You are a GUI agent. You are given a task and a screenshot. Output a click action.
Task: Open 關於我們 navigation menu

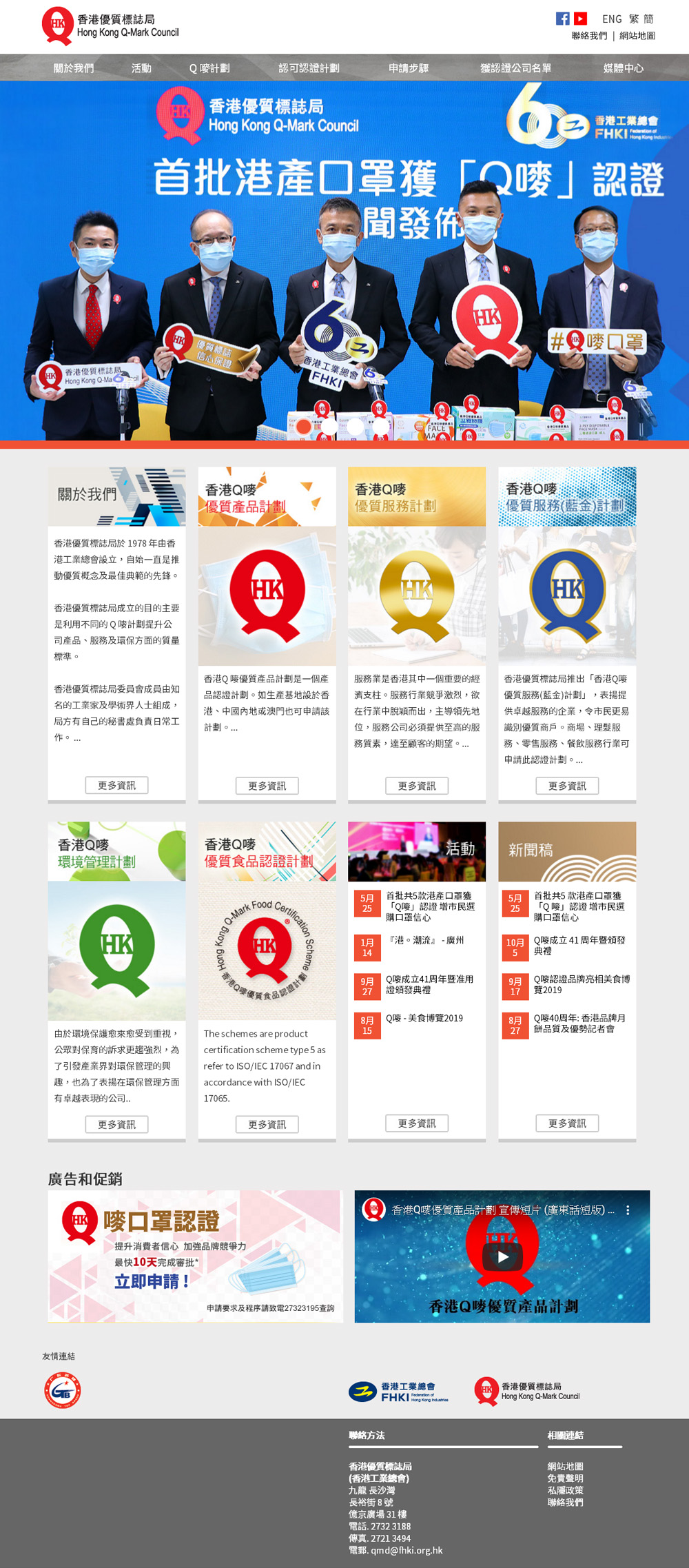[x=74, y=68]
